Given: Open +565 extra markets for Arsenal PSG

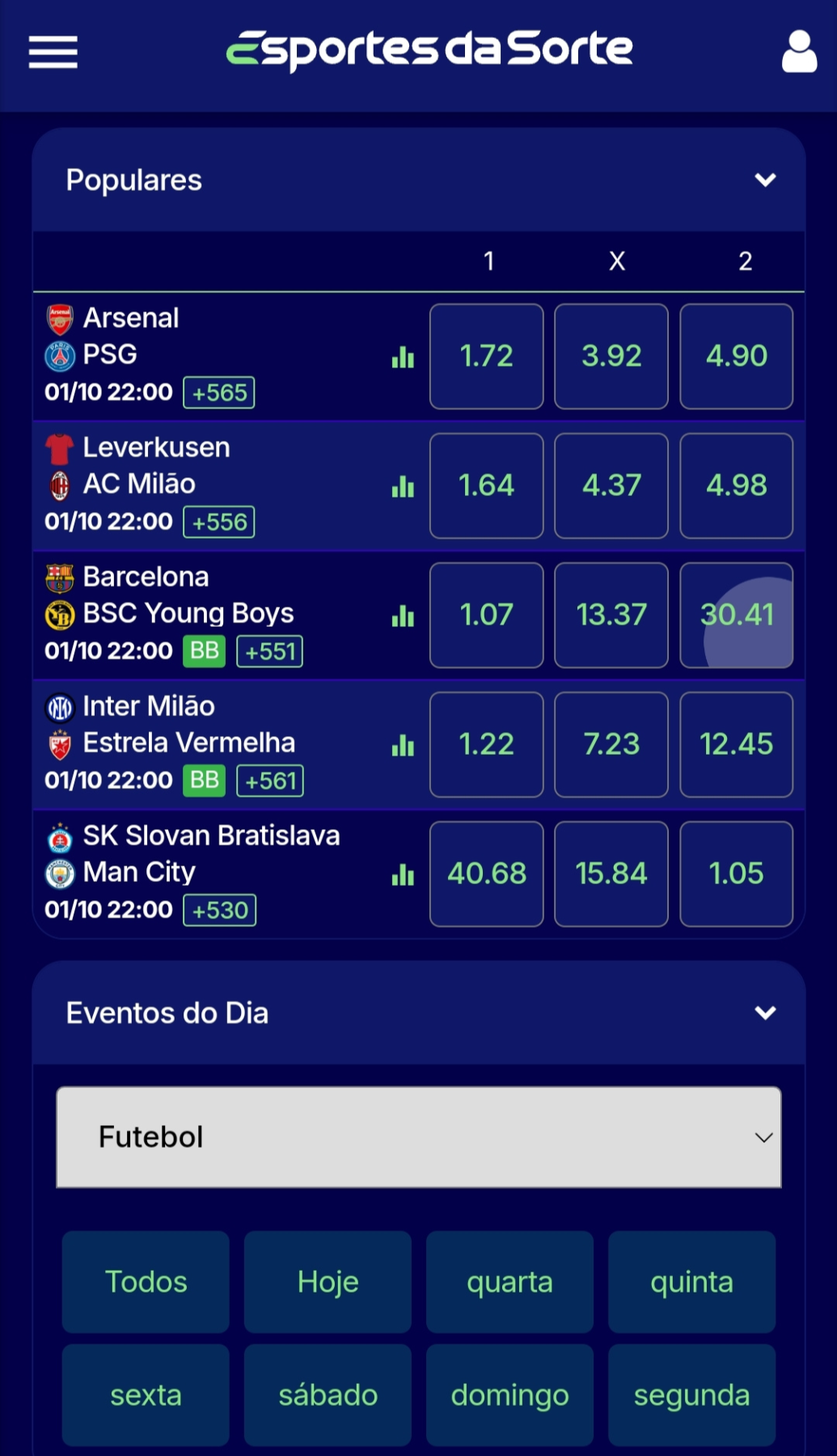Looking at the screenshot, I should 218,392.
